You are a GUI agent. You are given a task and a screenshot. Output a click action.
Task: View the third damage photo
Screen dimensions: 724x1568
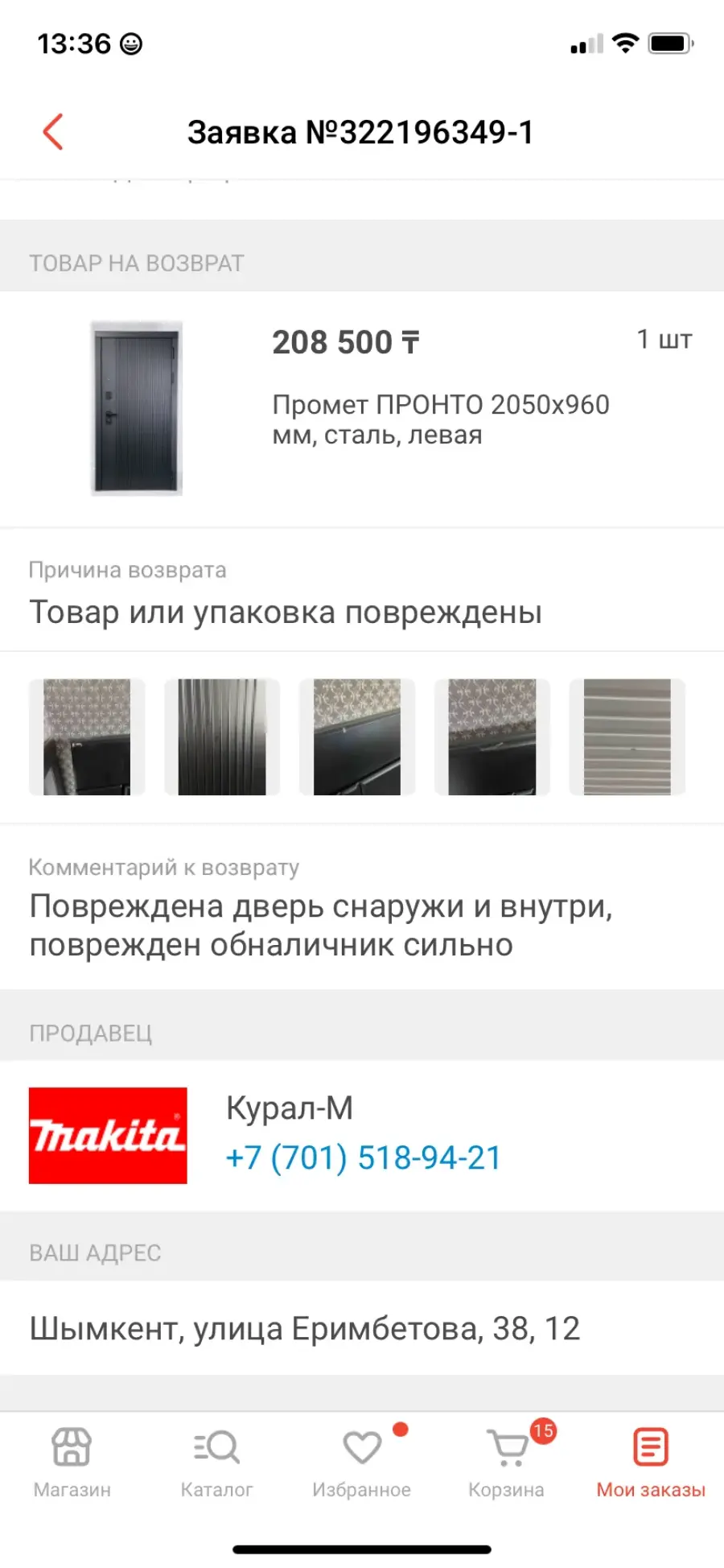(x=357, y=737)
